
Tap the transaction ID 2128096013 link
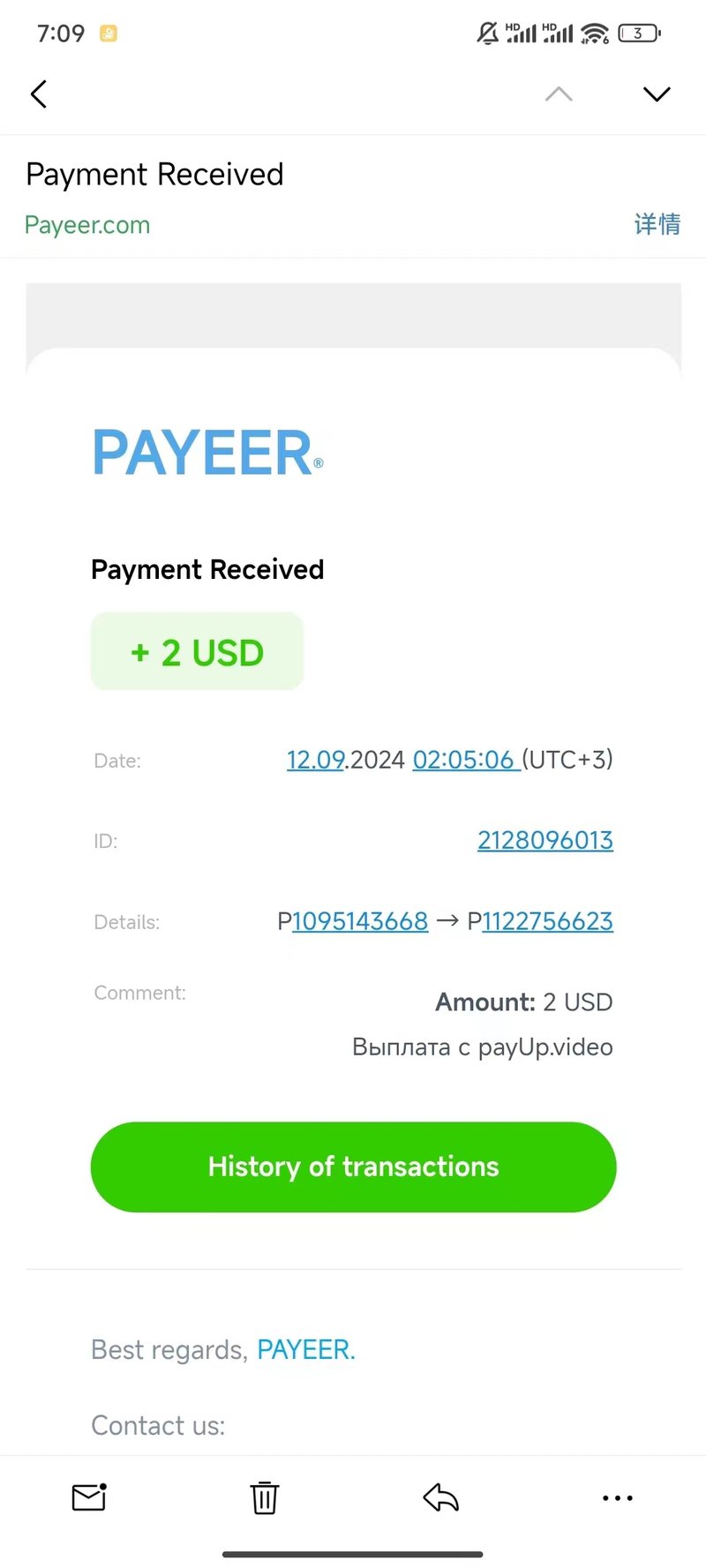point(545,840)
